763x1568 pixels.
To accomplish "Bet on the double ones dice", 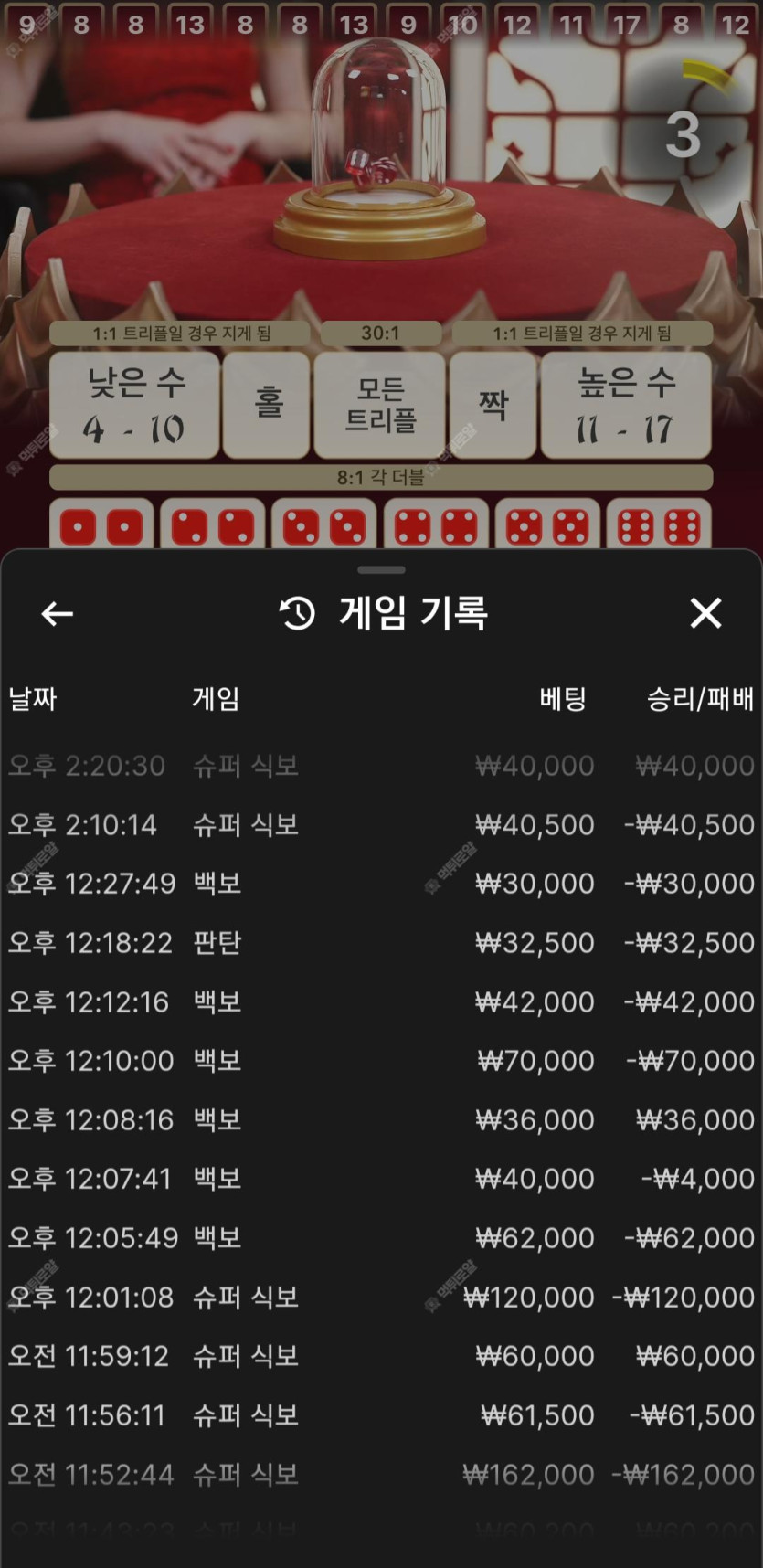I will (101, 526).
